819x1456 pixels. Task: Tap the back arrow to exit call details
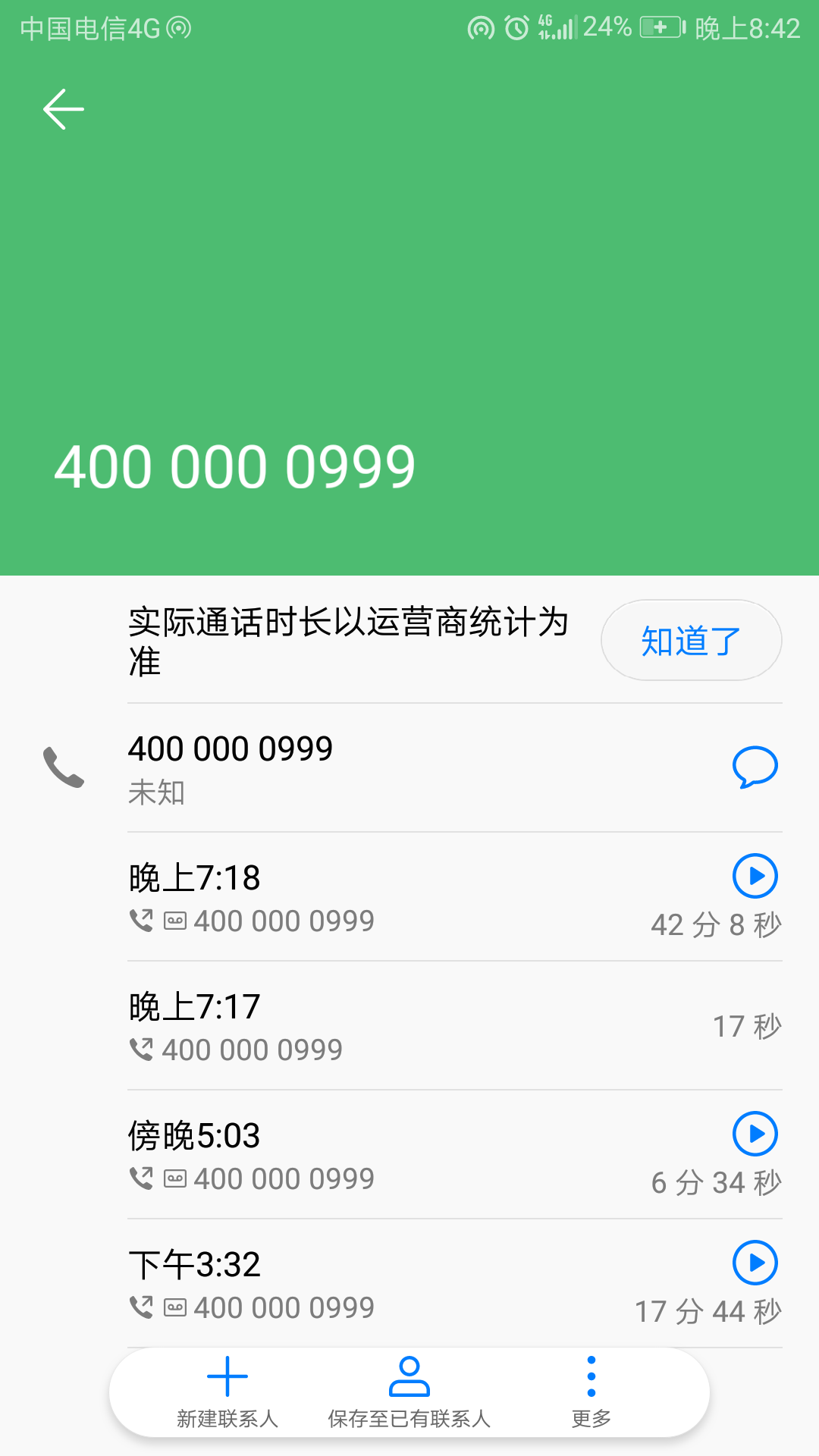pyautogui.click(x=63, y=108)
